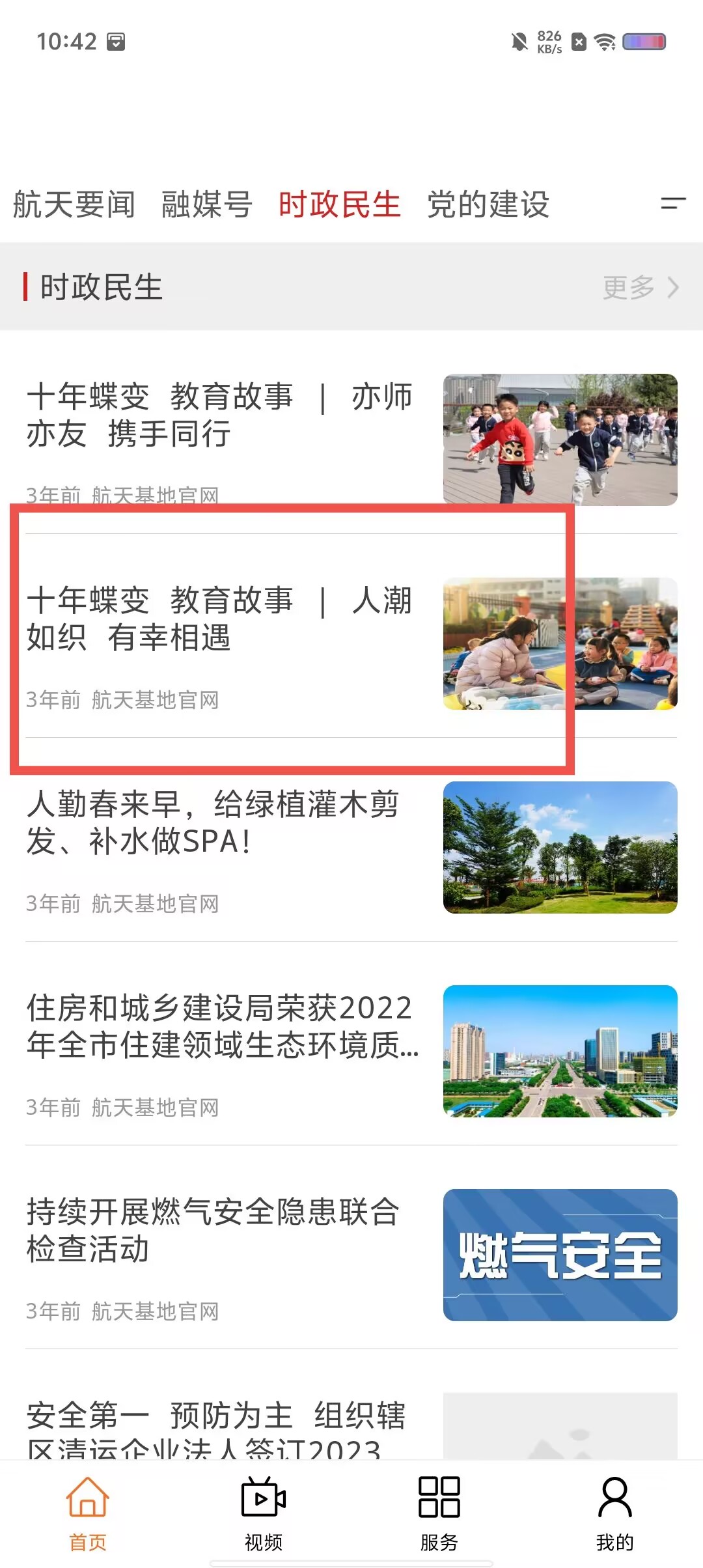Tap 更多 to see more 时政民生 news
This screenshot has height=1568, width=703.
point(641,287)
